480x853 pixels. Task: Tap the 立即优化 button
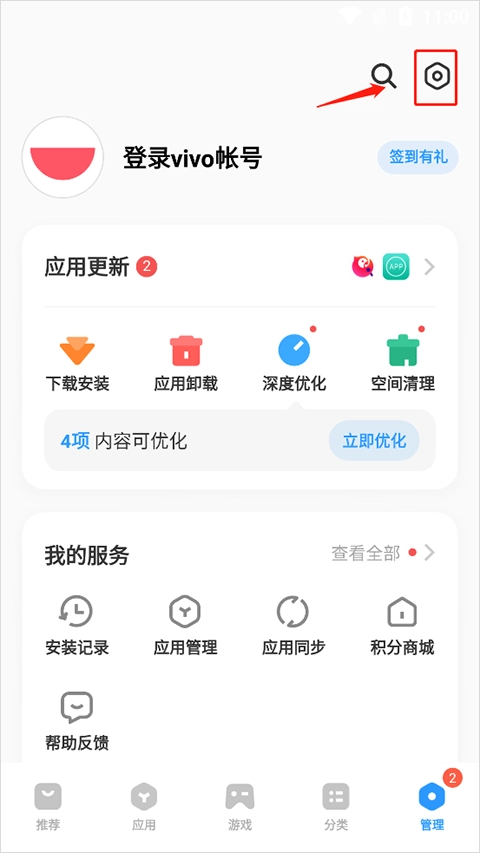(374, 441)
